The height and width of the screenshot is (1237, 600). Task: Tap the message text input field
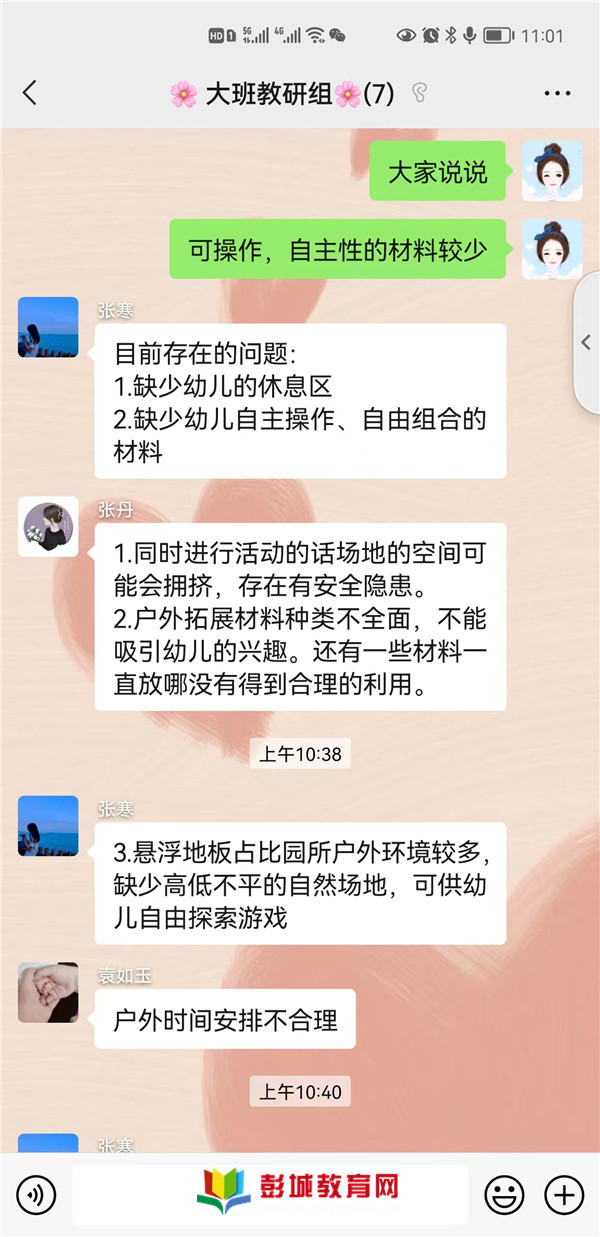[x=270, y=1194]
